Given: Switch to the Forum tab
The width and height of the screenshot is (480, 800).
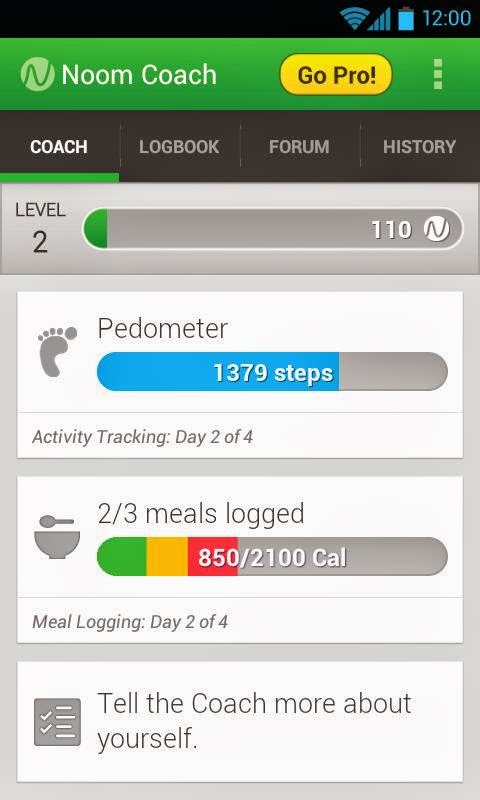Looking at the screenshot, I should click(x=299, y=147).
